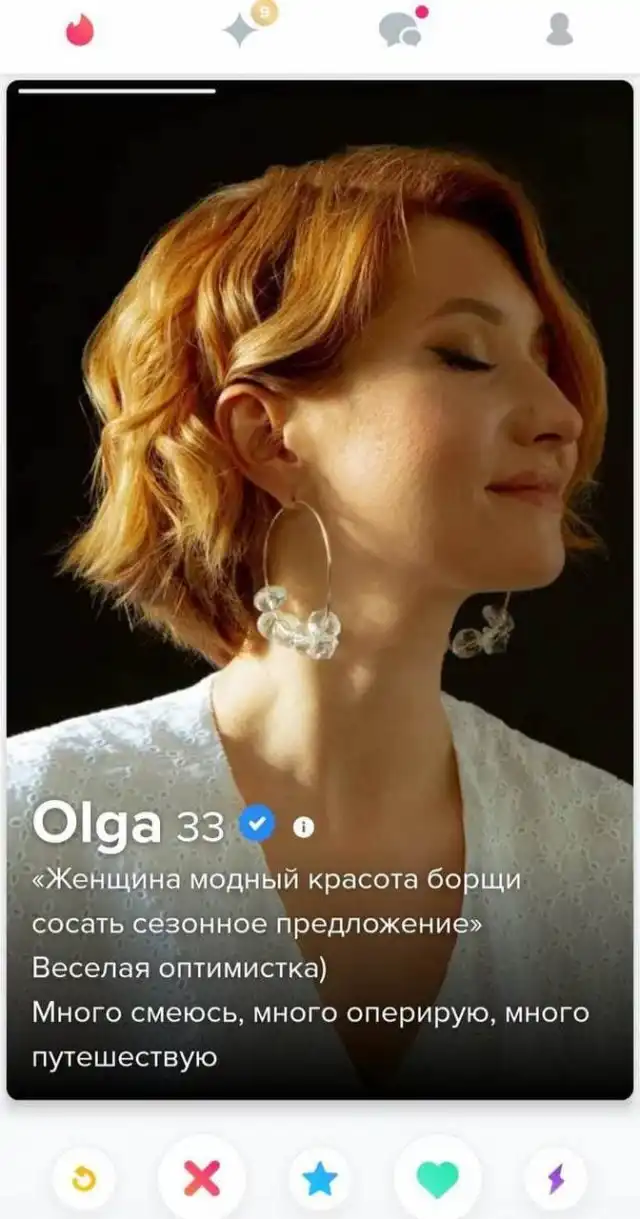Switch to the Tinder flame discovery tab
Image resolution: width=640 pixels, height=1219 pixels.
(x=80, y=31)
